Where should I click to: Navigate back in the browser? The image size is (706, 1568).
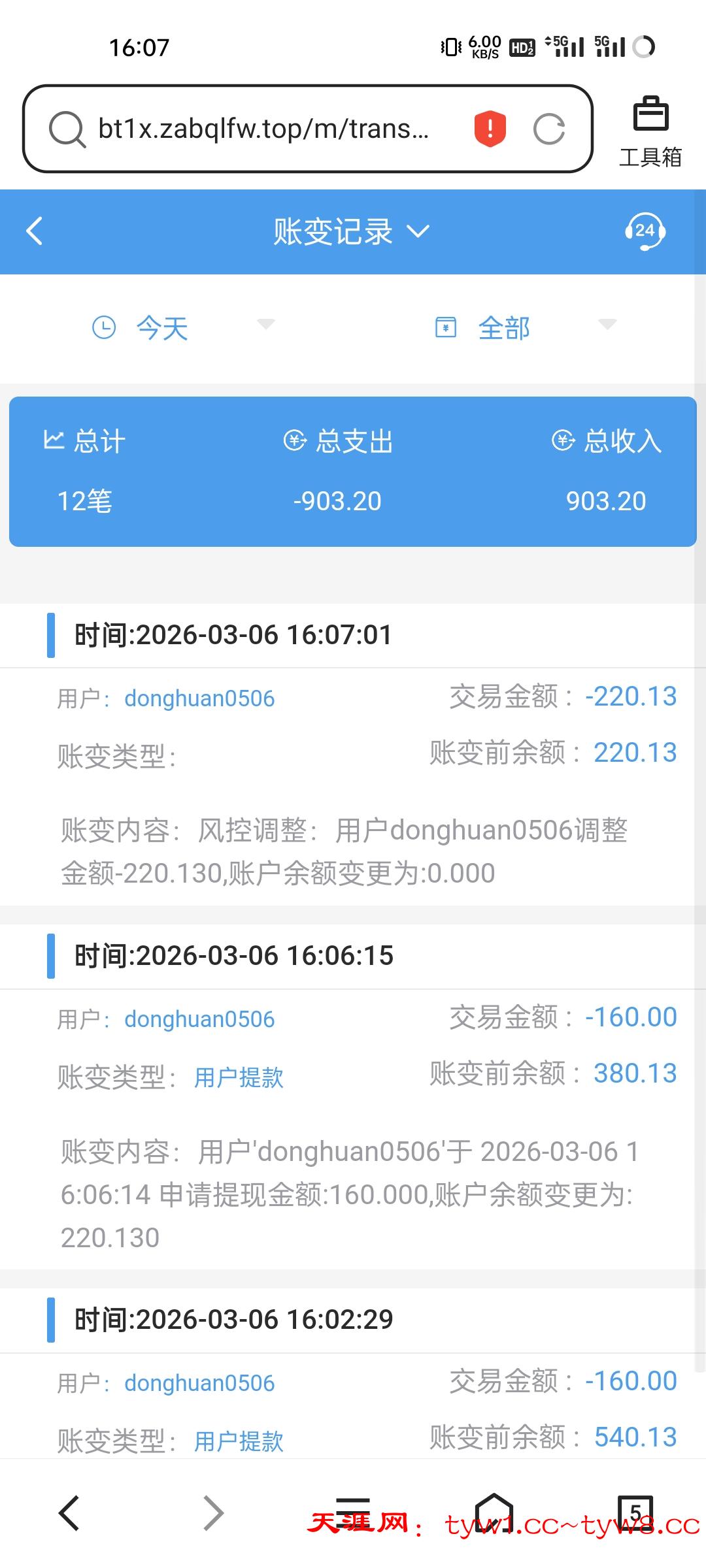coord(69,1512)
